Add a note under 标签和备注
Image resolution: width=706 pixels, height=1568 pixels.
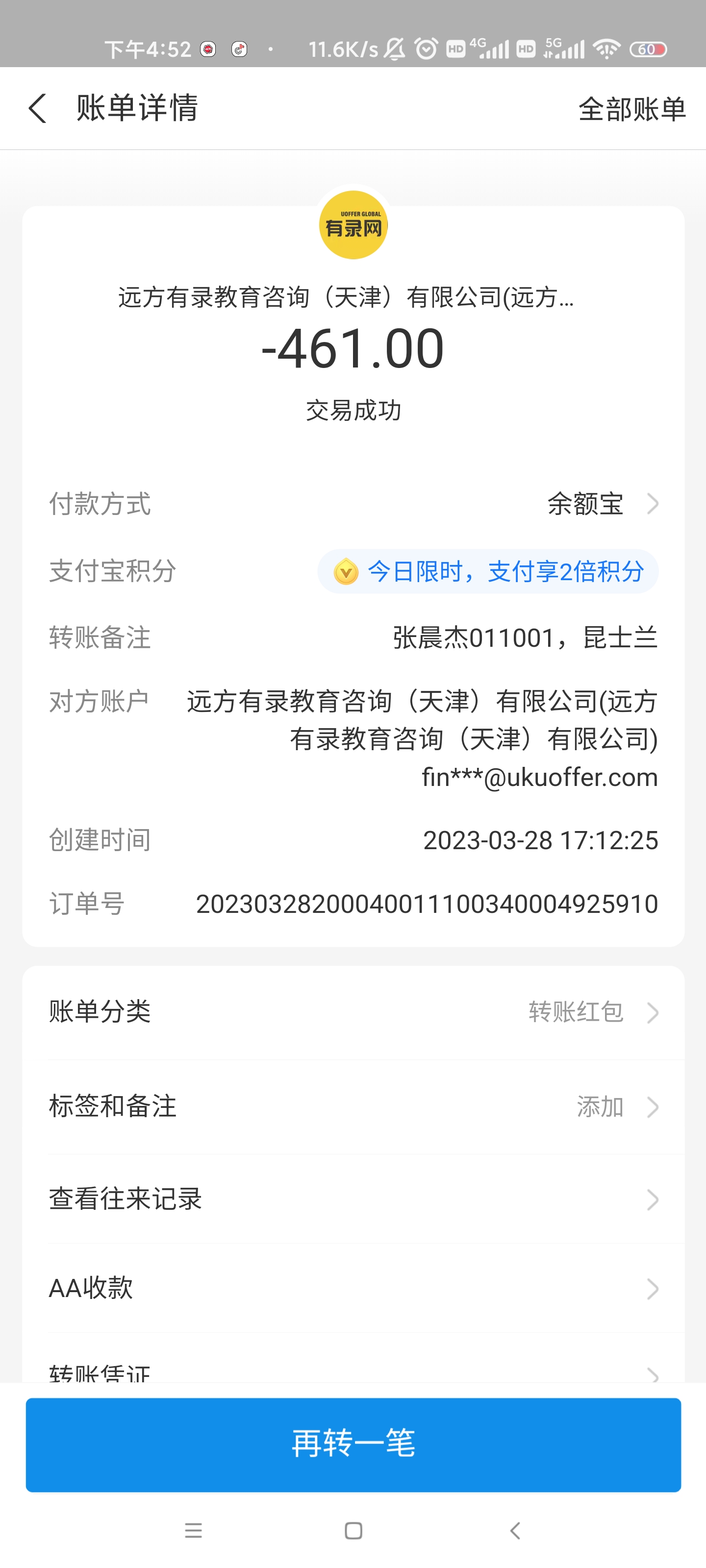[353, 1106]
